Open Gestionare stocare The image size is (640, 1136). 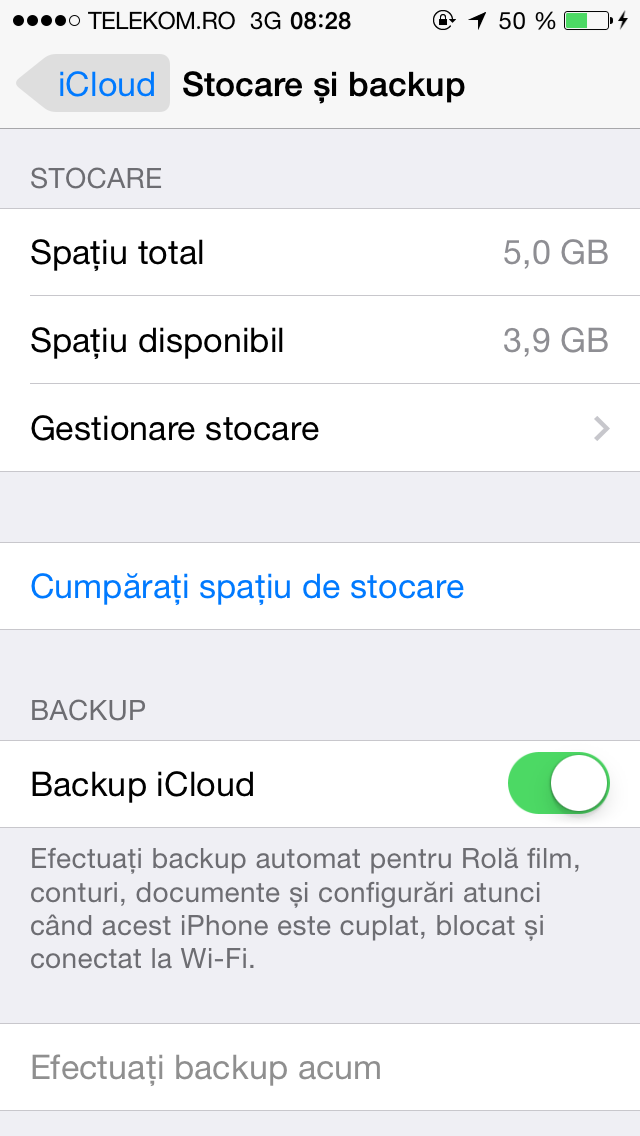tap(320, 428)
